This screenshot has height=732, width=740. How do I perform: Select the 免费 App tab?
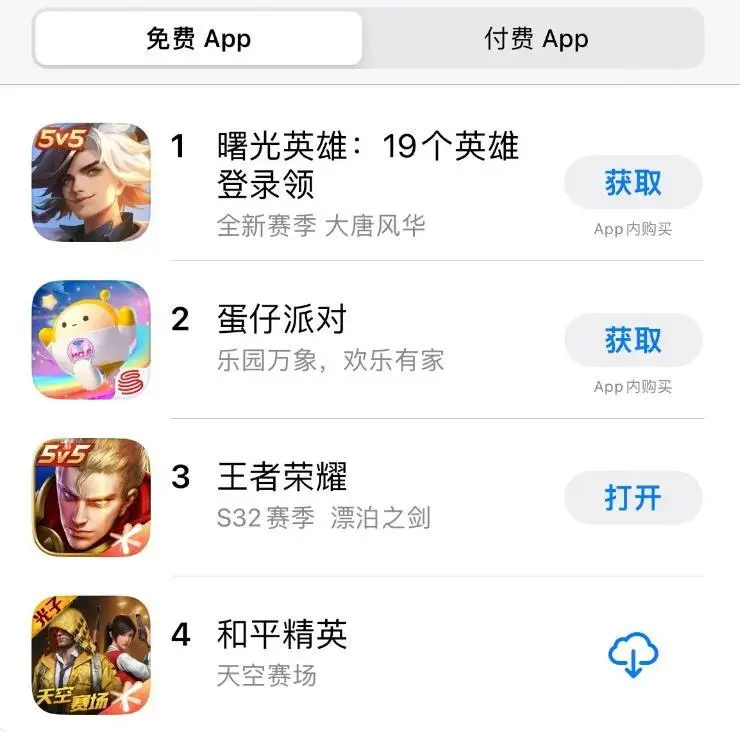(x=198, y=39)
